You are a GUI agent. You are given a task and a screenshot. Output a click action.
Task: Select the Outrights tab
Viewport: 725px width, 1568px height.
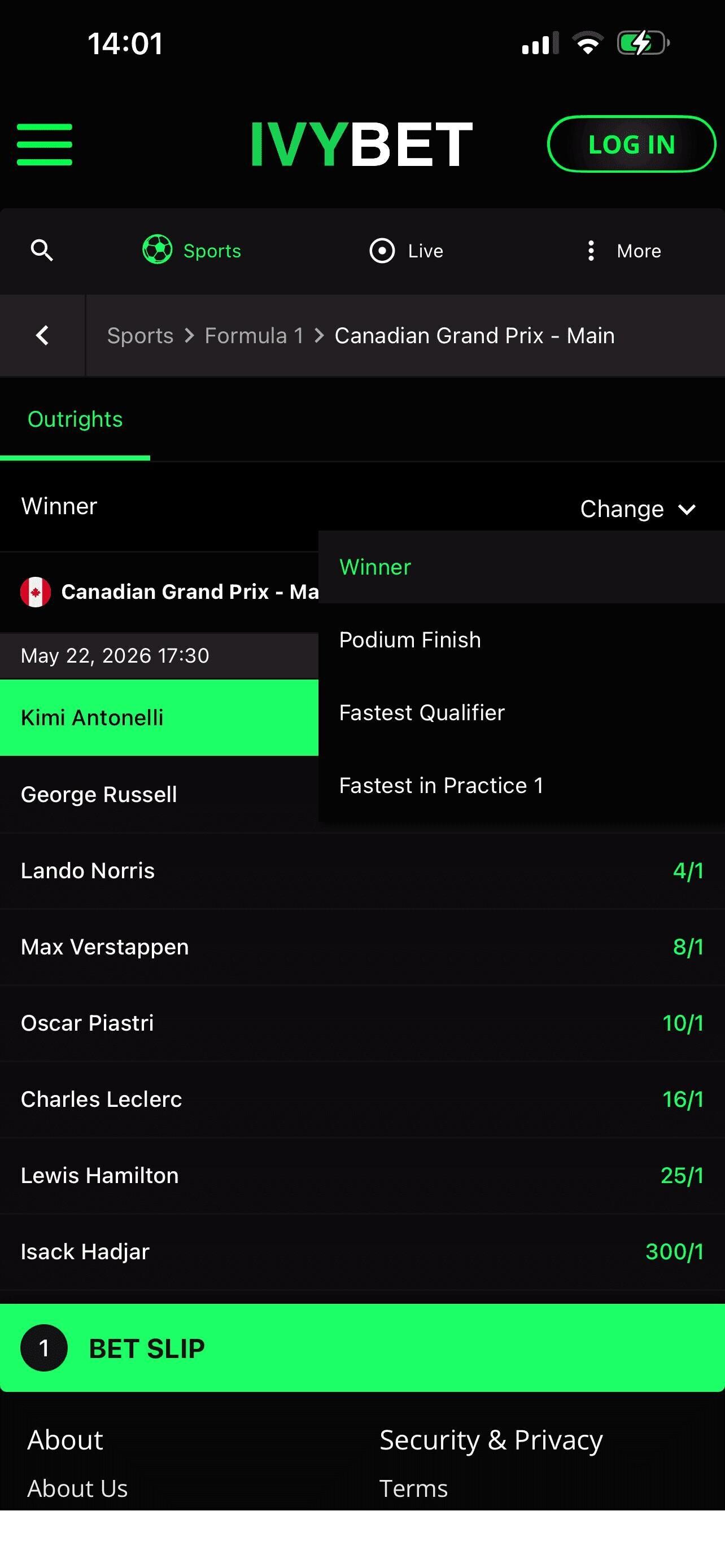[75, 419]
